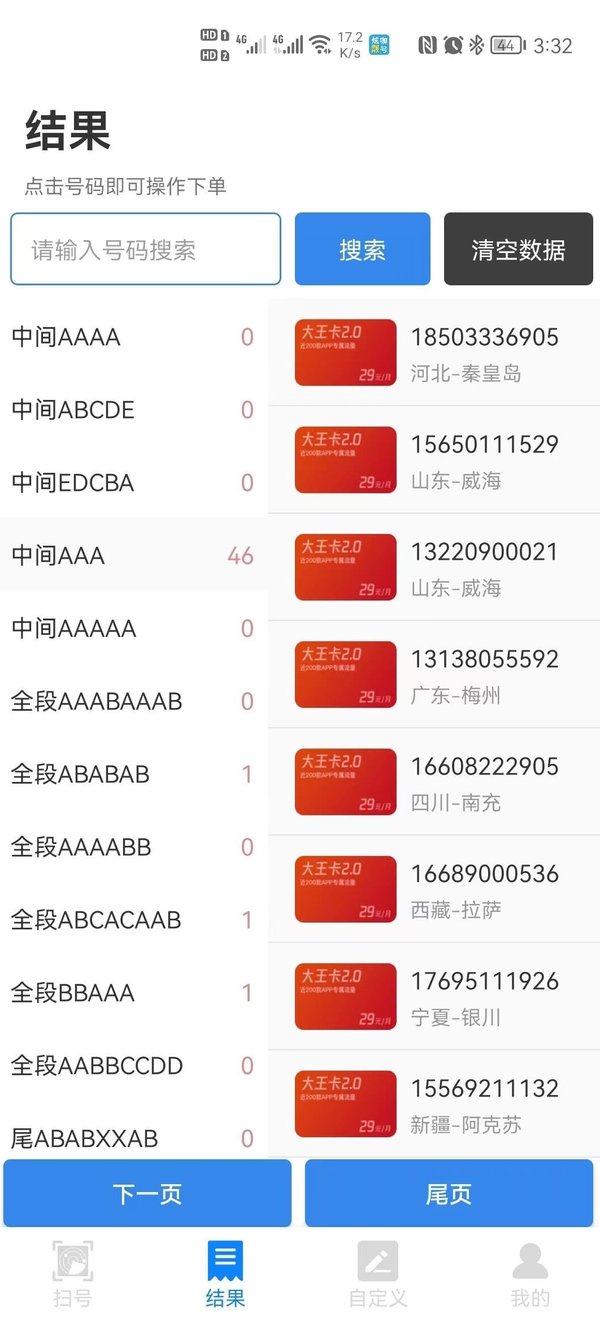Select the 中间AAAA category
This screenshot has width=600, height=1322.
click(x=133, y=337)
